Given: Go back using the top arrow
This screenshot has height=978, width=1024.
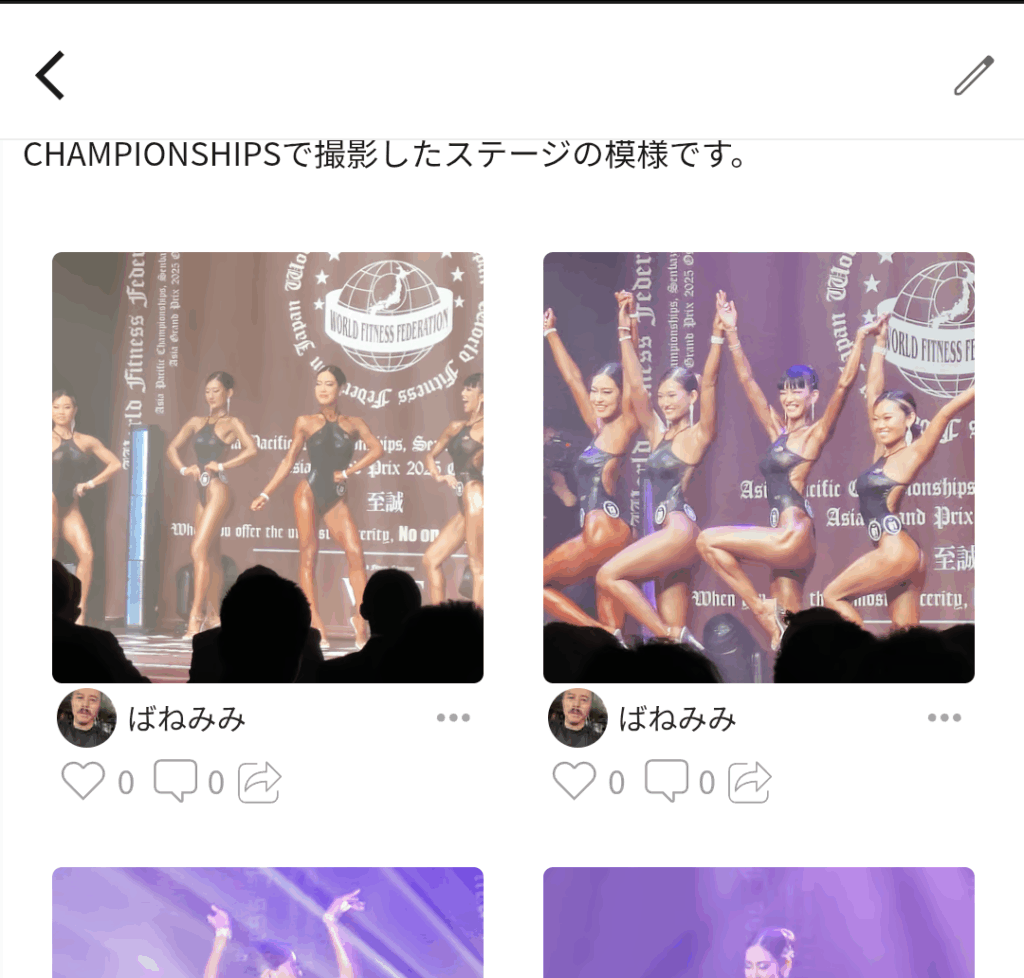Looking at the screenshot, I should [x=50, y=75].
